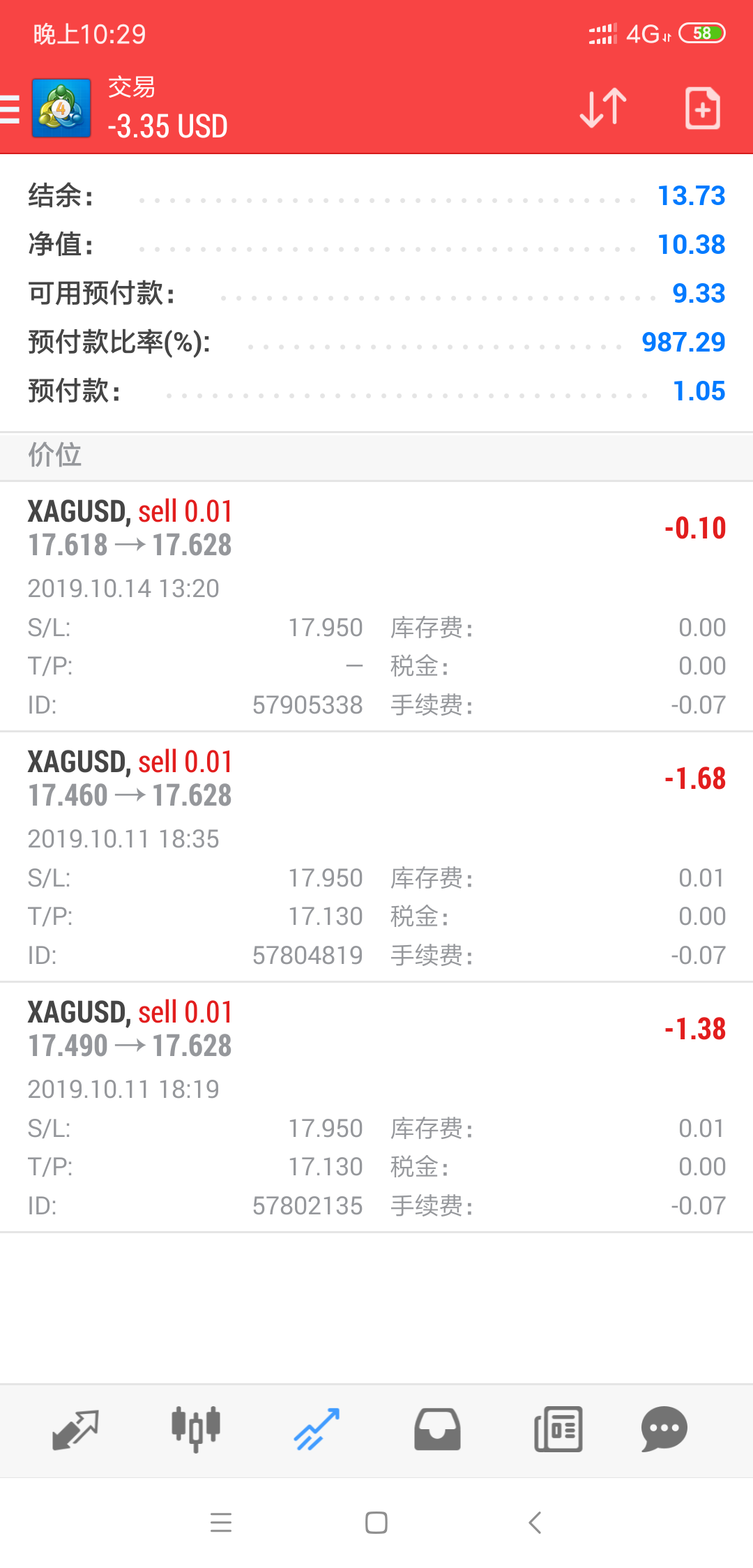Open the news tab

point(558,1429)
